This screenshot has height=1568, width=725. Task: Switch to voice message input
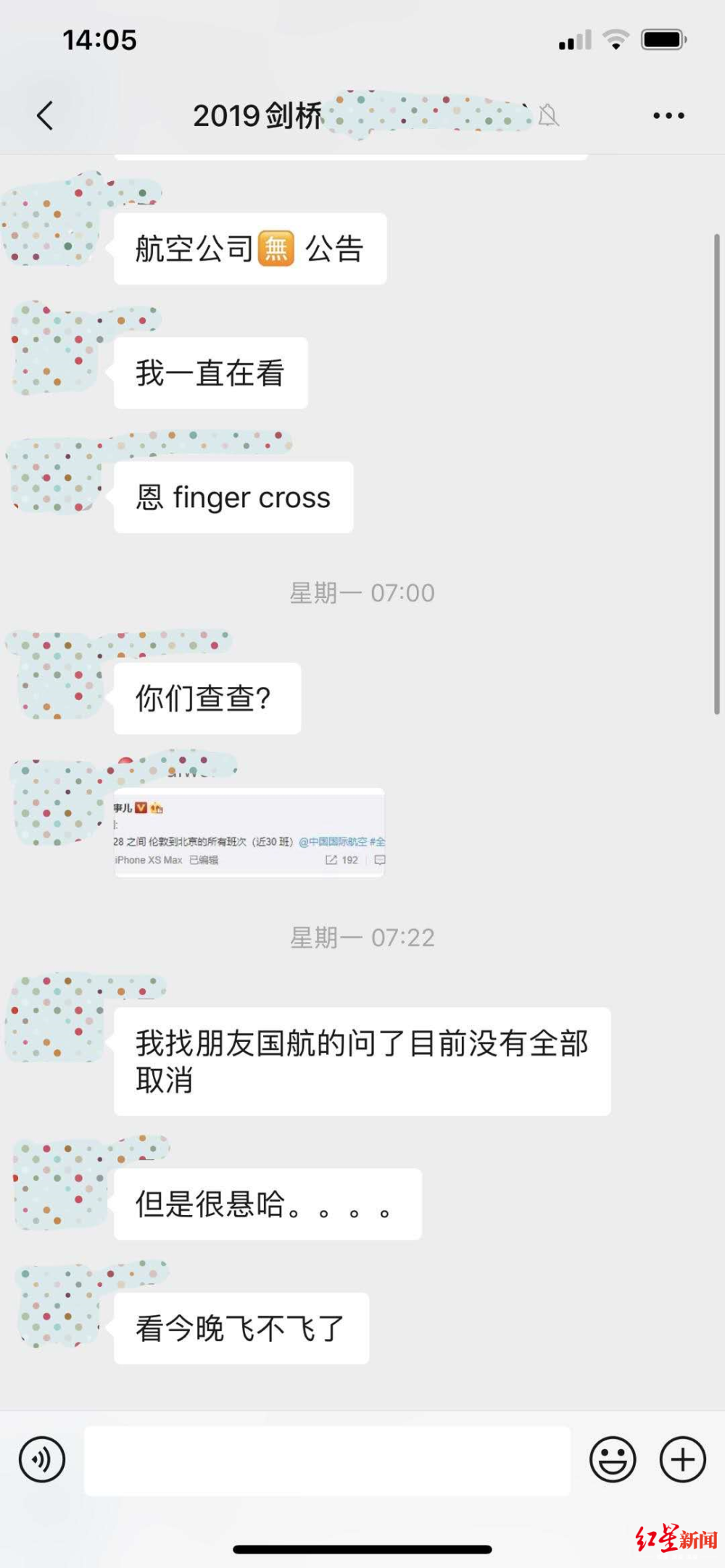tap(42, 1459)
